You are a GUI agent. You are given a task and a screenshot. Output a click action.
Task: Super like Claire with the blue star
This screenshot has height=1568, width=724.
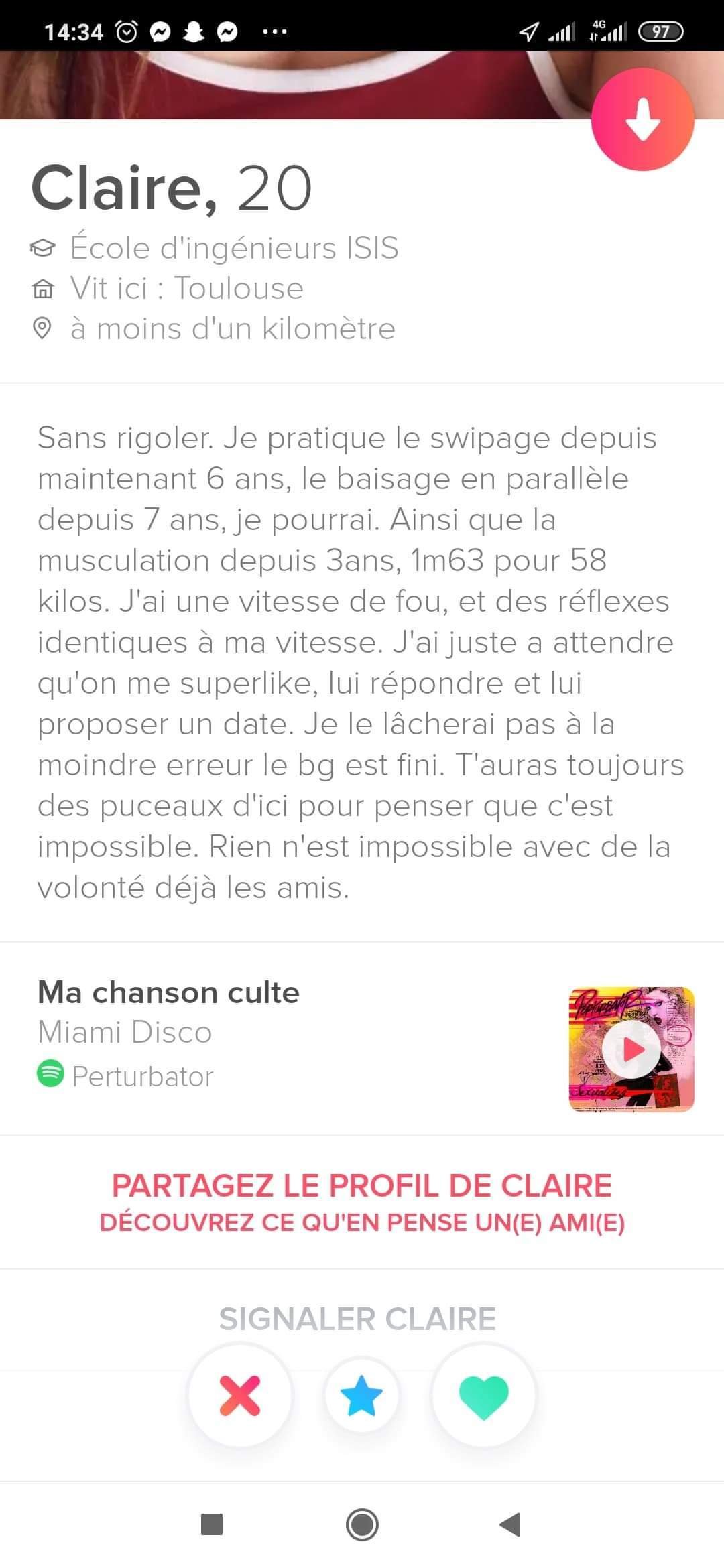point(362,1395)
